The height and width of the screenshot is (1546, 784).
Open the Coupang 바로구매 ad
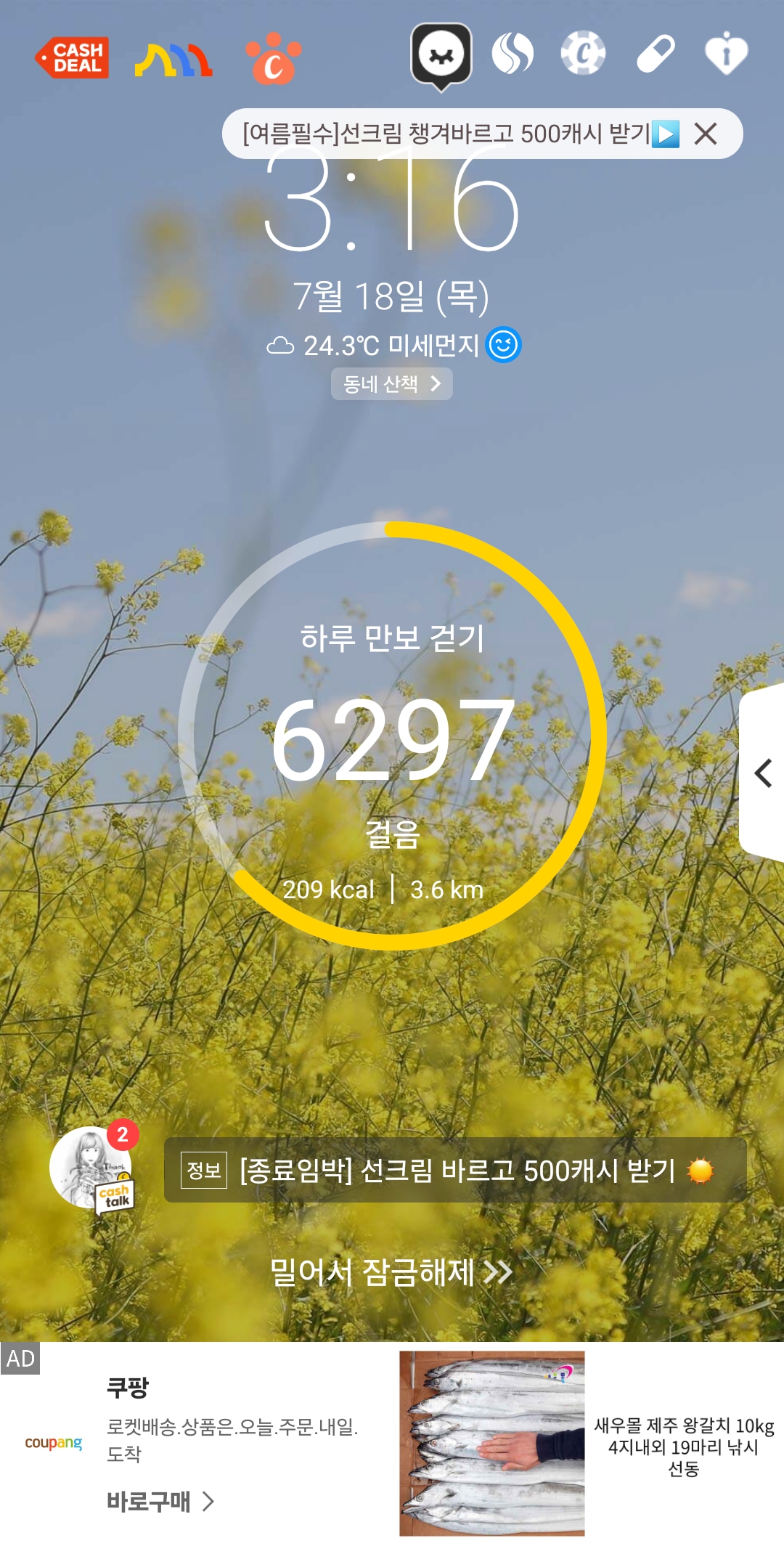pos(160,1501)
